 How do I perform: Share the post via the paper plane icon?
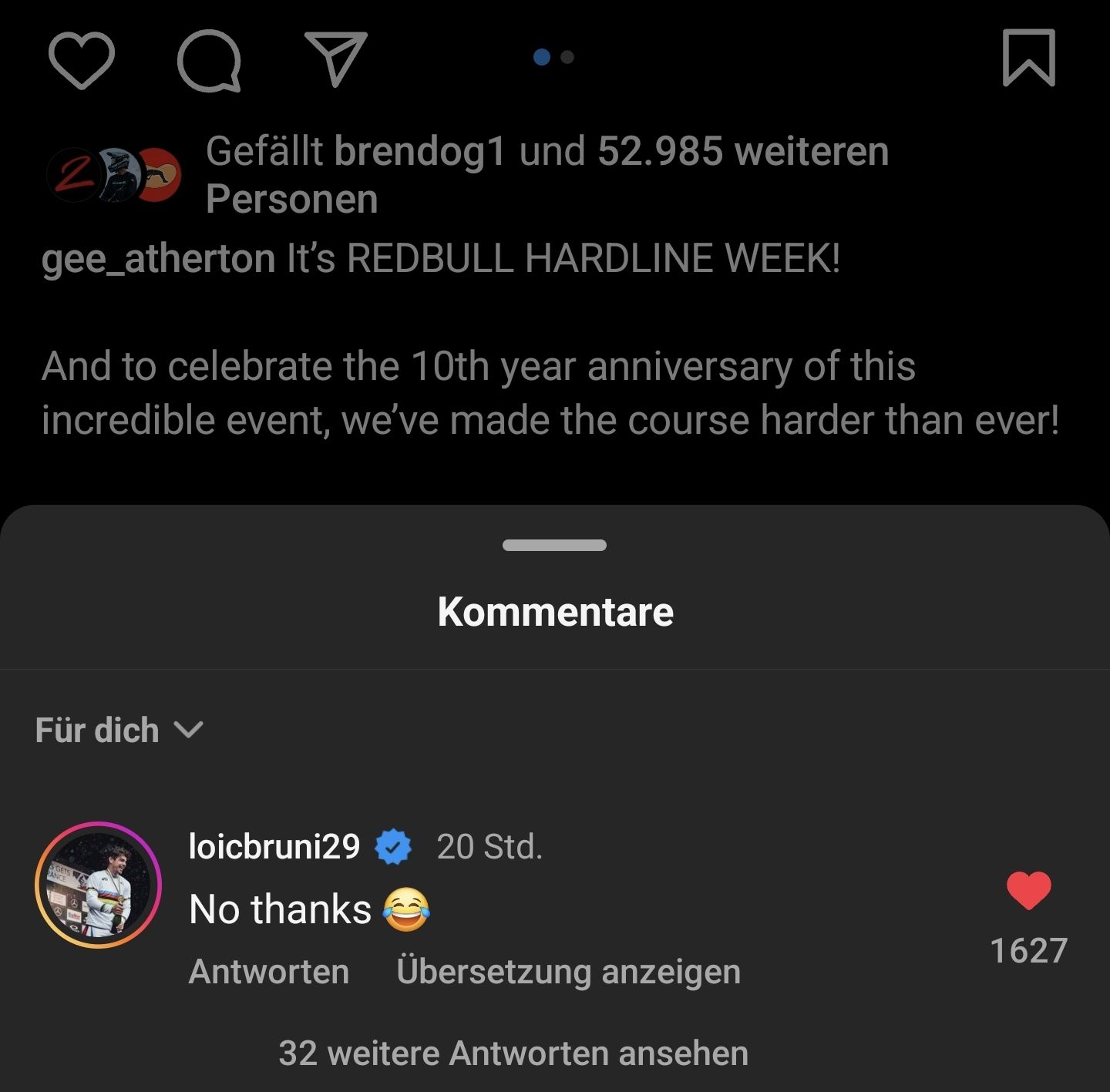336,59
